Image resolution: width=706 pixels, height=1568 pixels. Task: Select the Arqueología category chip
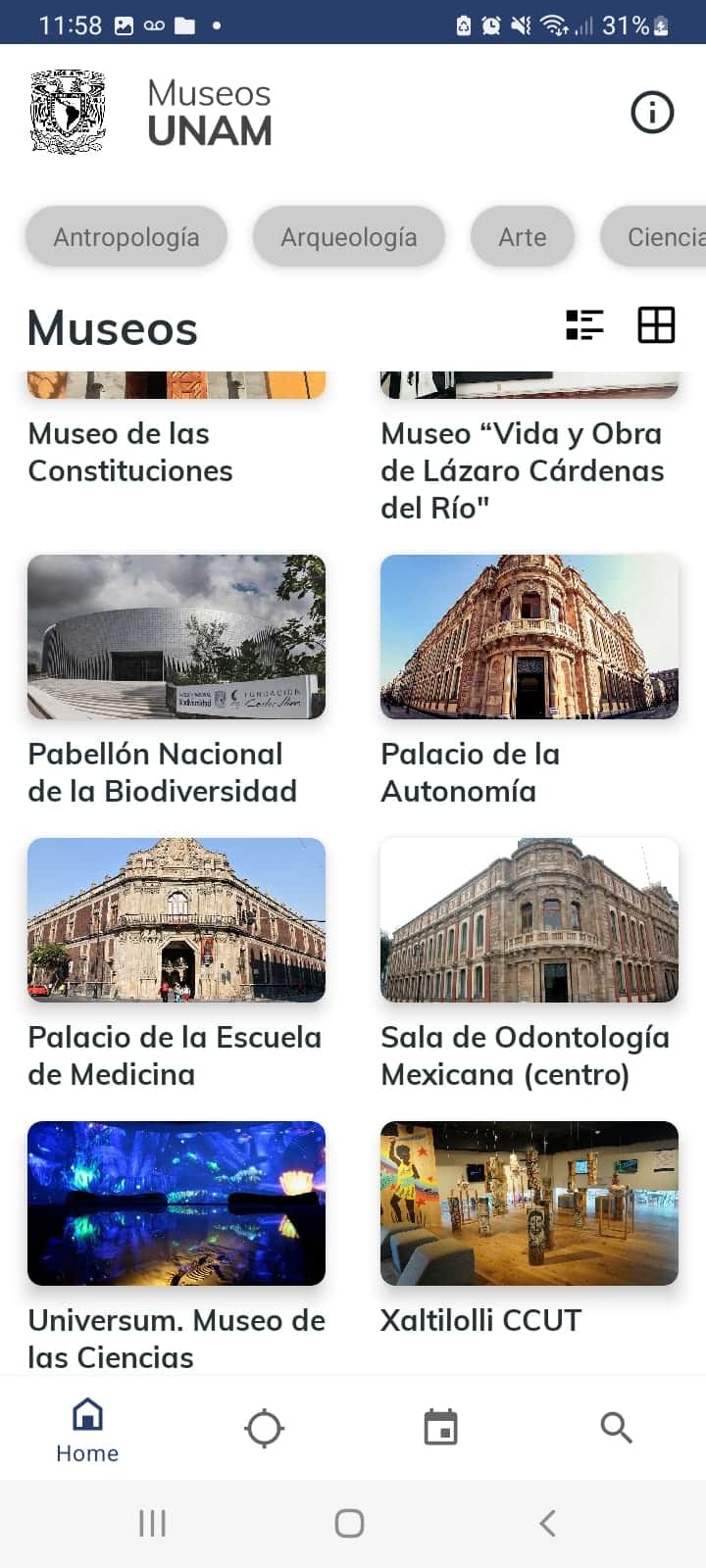(349, 237)
